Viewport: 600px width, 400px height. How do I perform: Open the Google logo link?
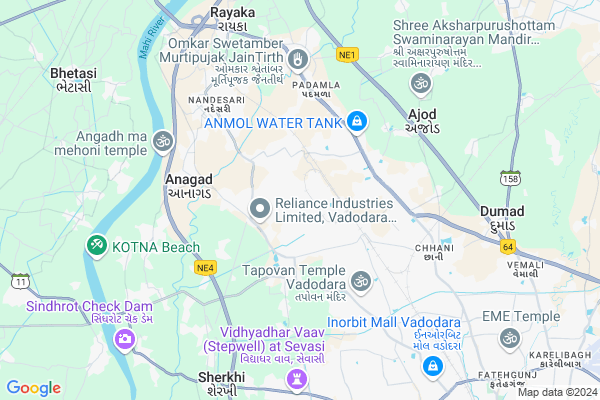33,388
